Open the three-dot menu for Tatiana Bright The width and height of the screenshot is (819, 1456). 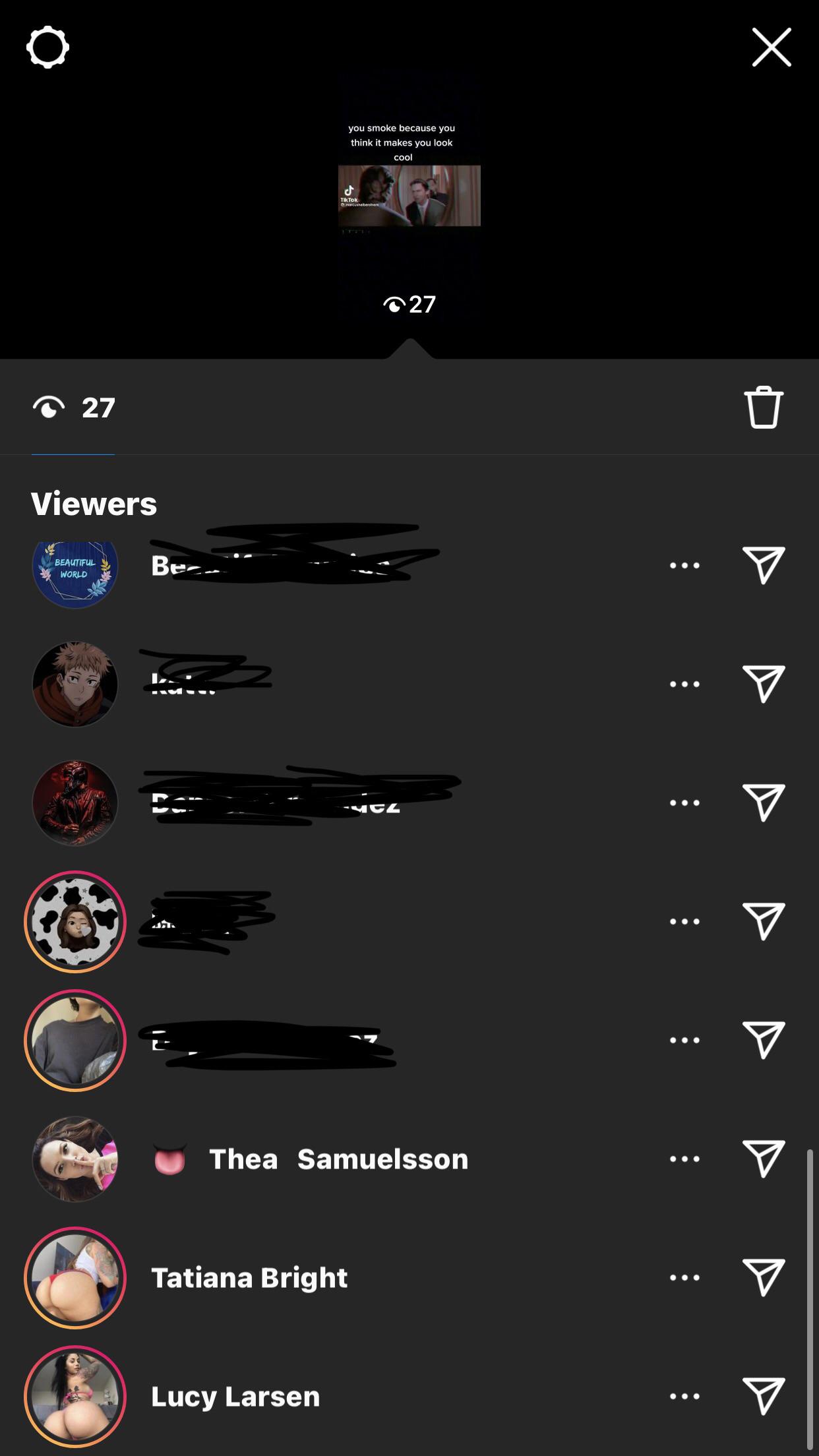coord(684,1277)
